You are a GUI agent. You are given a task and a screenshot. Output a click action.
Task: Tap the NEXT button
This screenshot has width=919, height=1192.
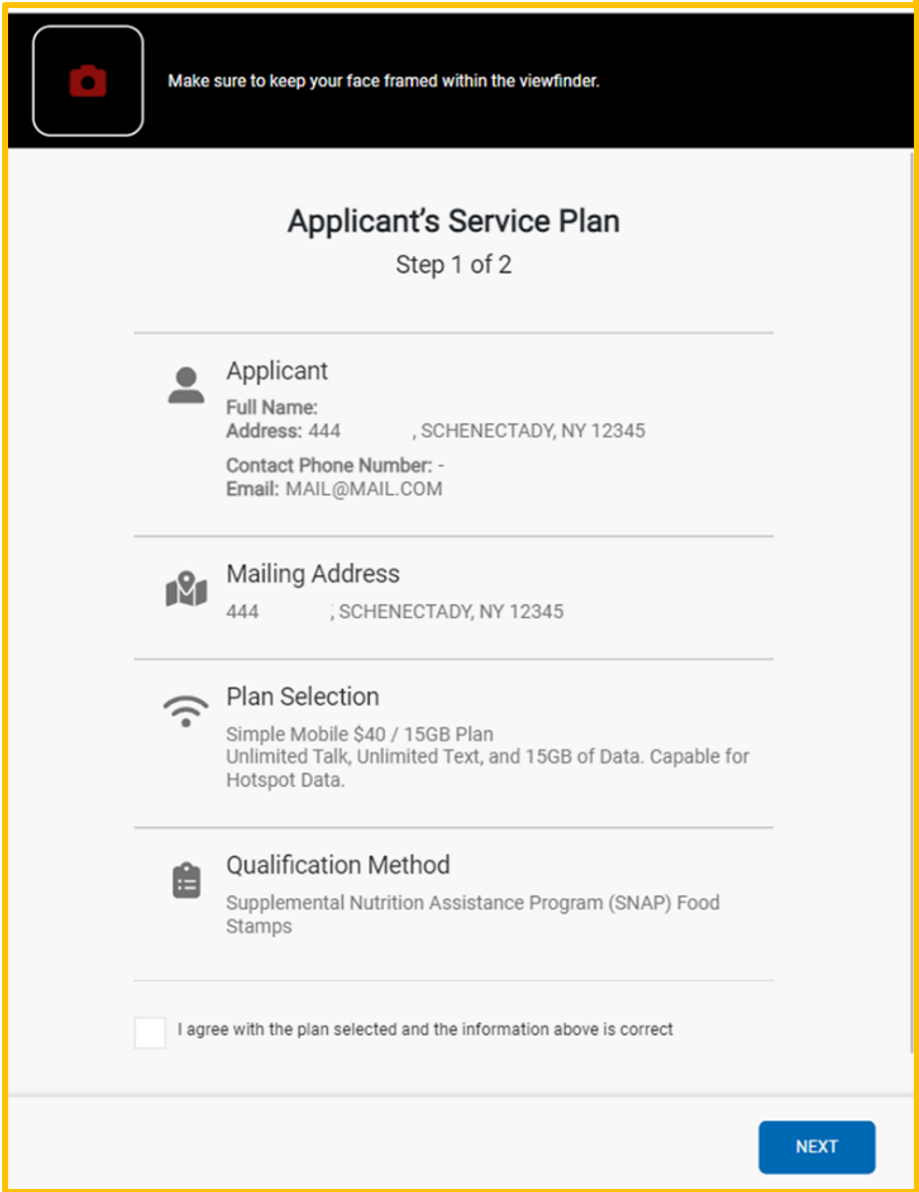point(816,1147)
